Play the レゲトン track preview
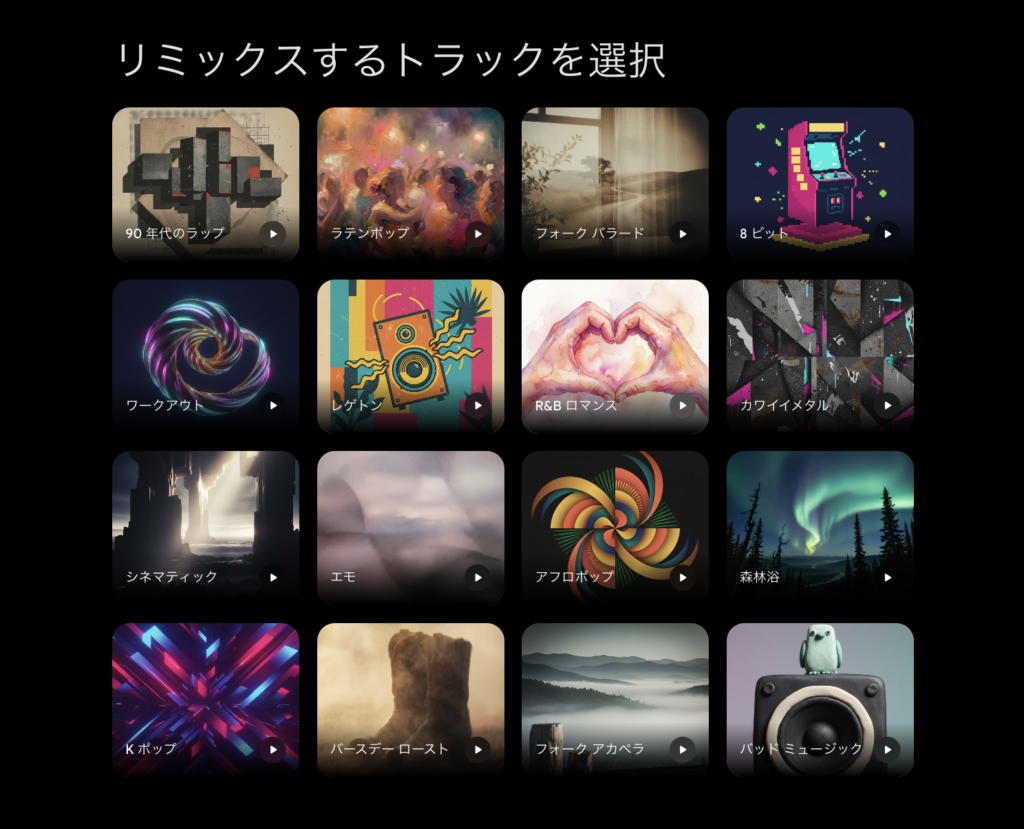 [478, 405]
